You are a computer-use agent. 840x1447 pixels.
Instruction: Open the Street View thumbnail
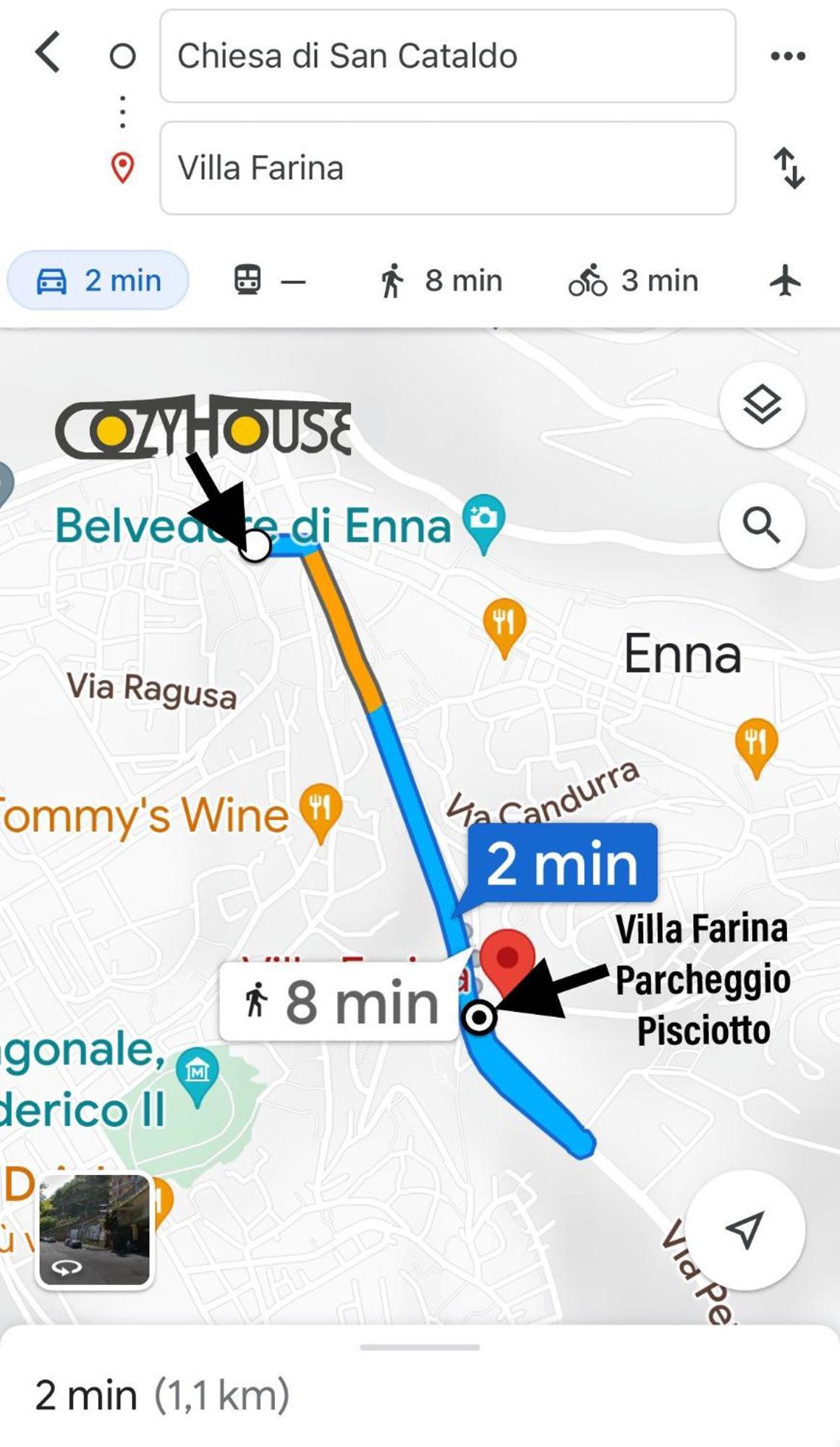click(94, 1230)
